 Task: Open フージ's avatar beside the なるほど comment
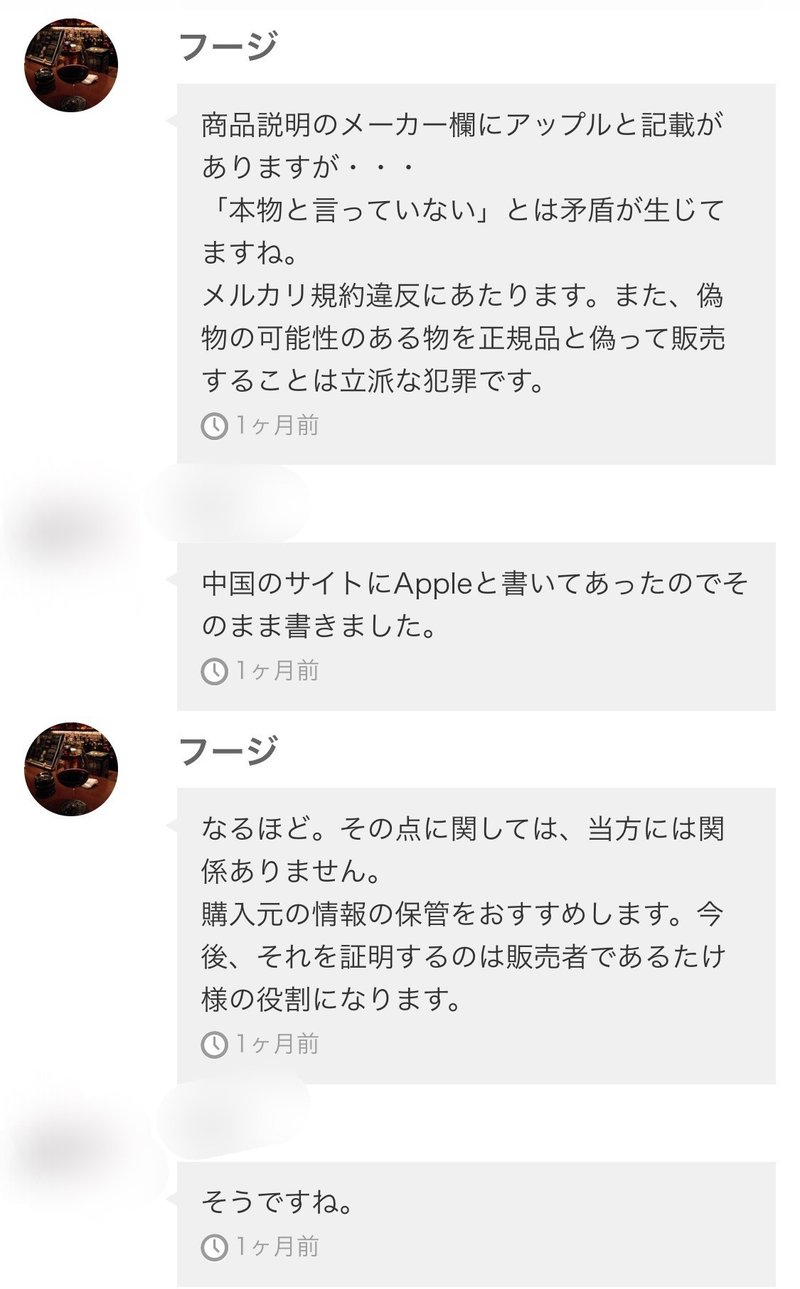pos(71,768)
